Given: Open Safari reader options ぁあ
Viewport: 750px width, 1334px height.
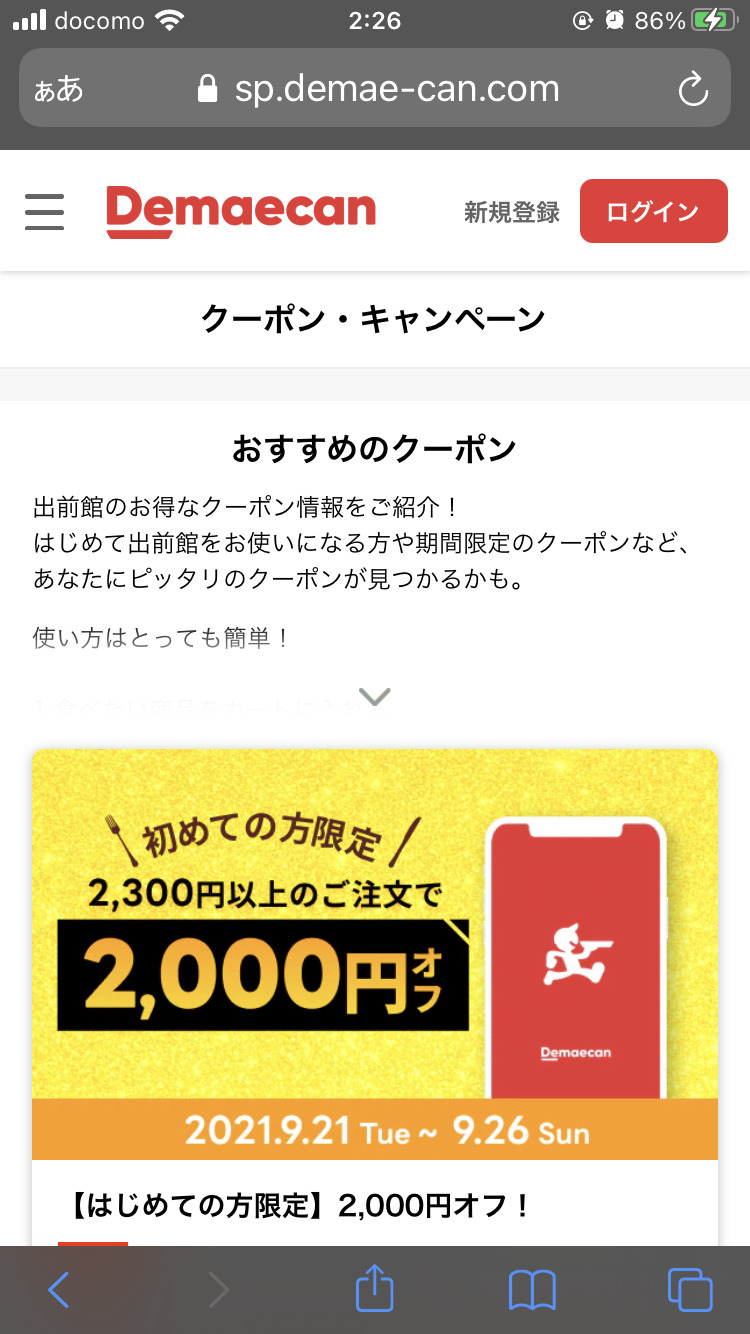Looking at the screenshot, I should [59, 90].
